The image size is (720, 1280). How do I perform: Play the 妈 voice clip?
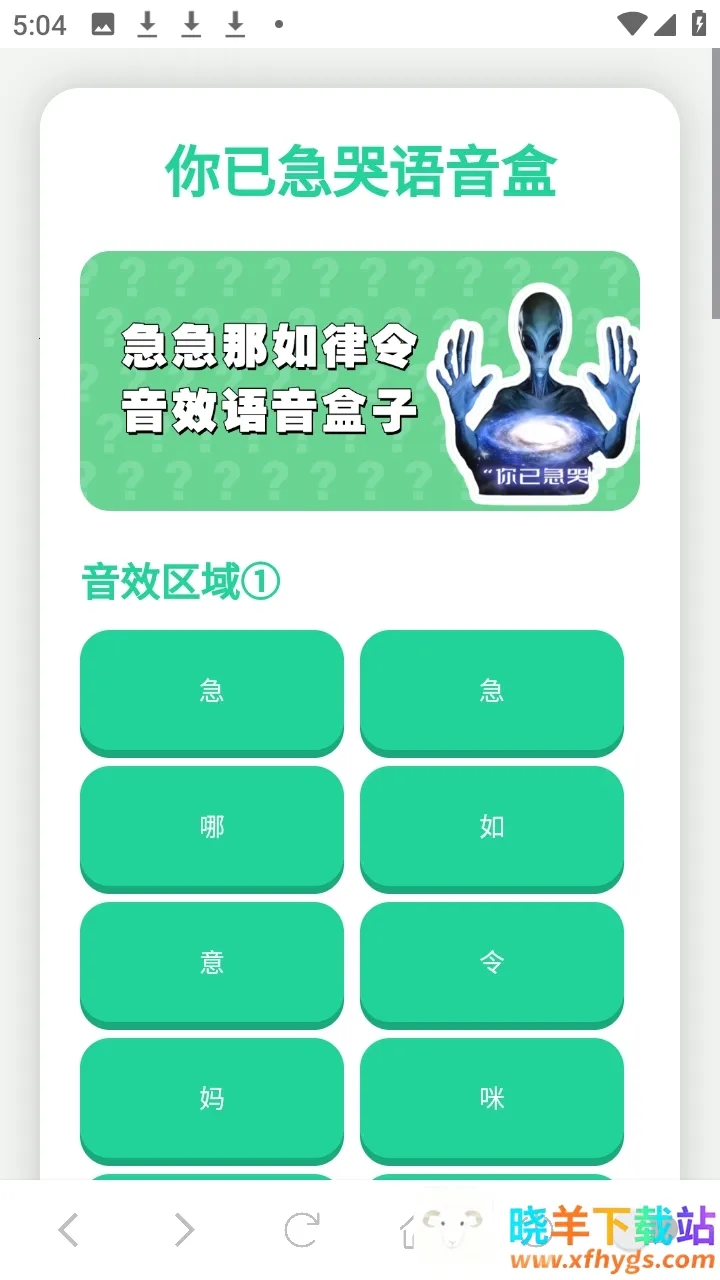click(211, 1099)
